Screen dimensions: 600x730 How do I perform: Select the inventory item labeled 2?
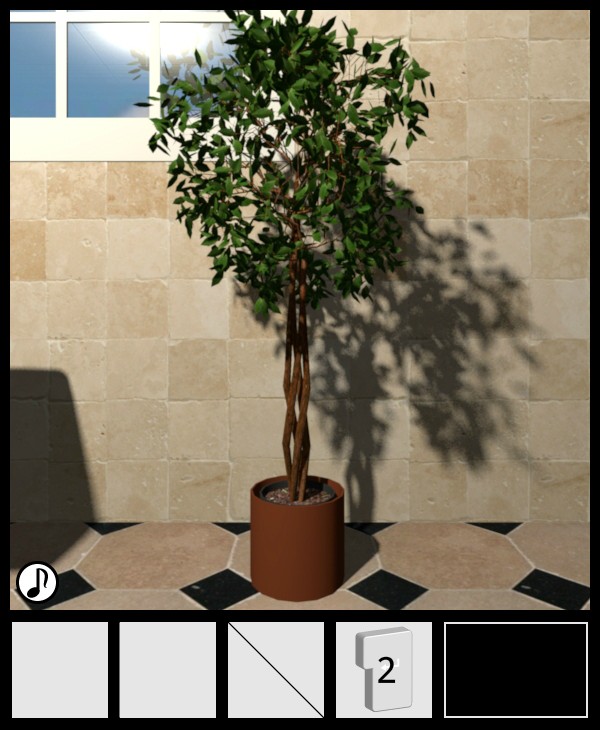pos(384,670)
